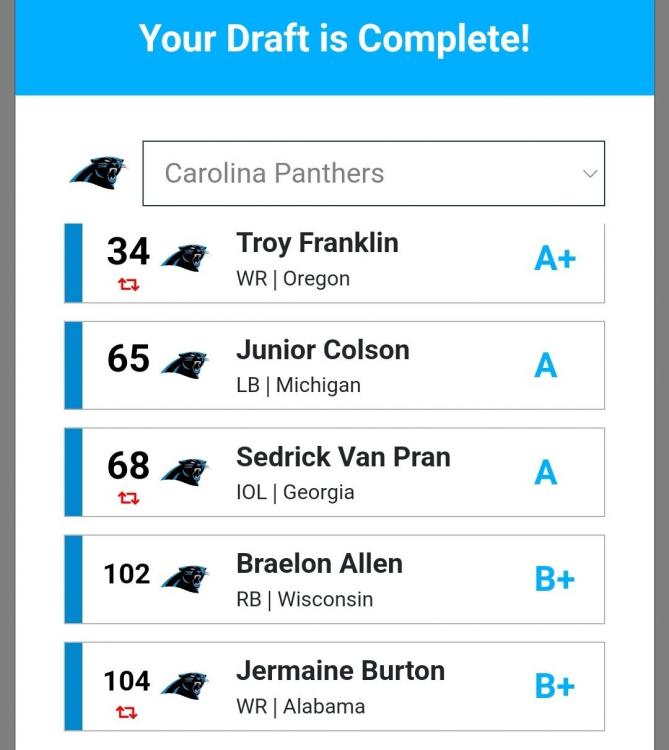Screen dimensions: 669x750
Task: View Junior Colson's pick details
Action: tap(334, 366)
